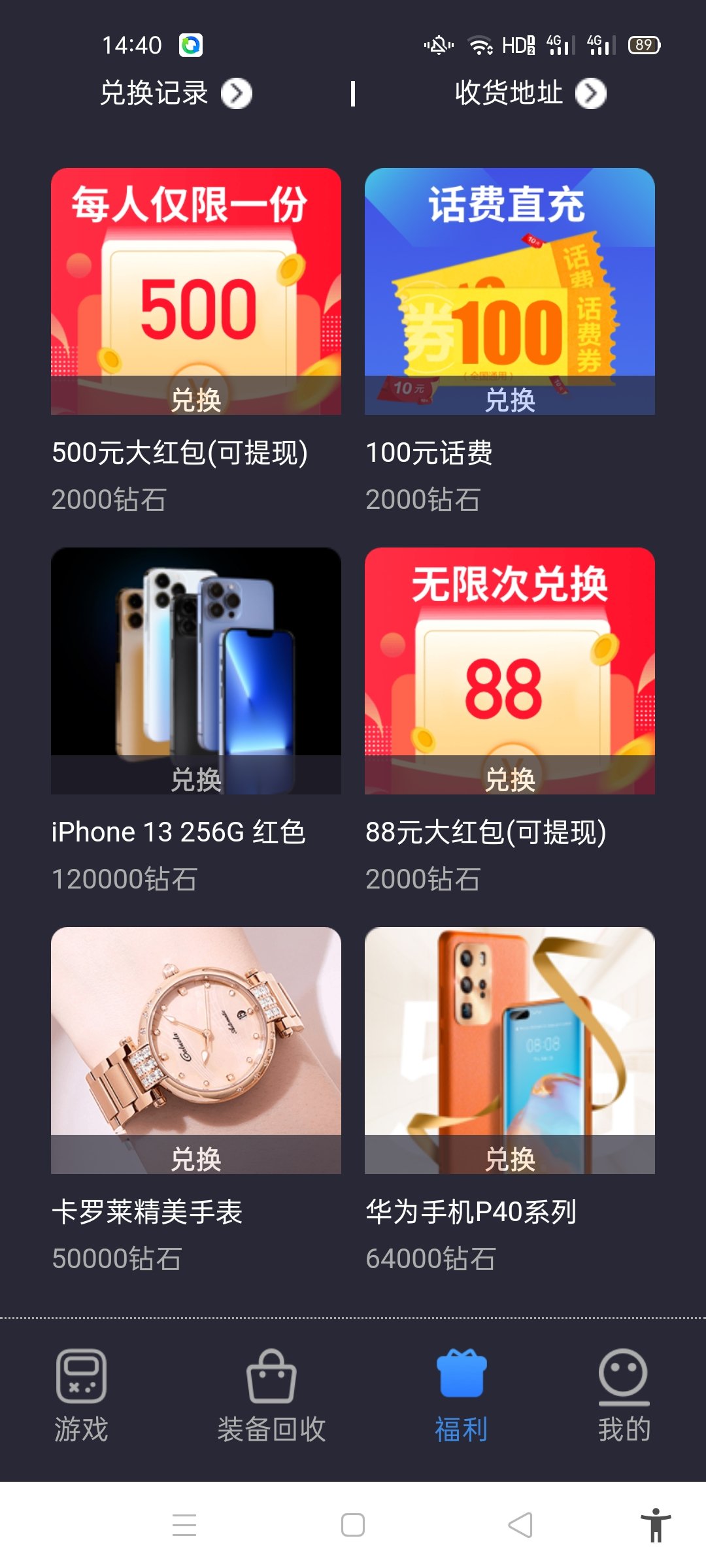The width and height of the screenshot is (706, 1568).
Task: Switch to the 装备回收 tab
Action: (271, 1396)
